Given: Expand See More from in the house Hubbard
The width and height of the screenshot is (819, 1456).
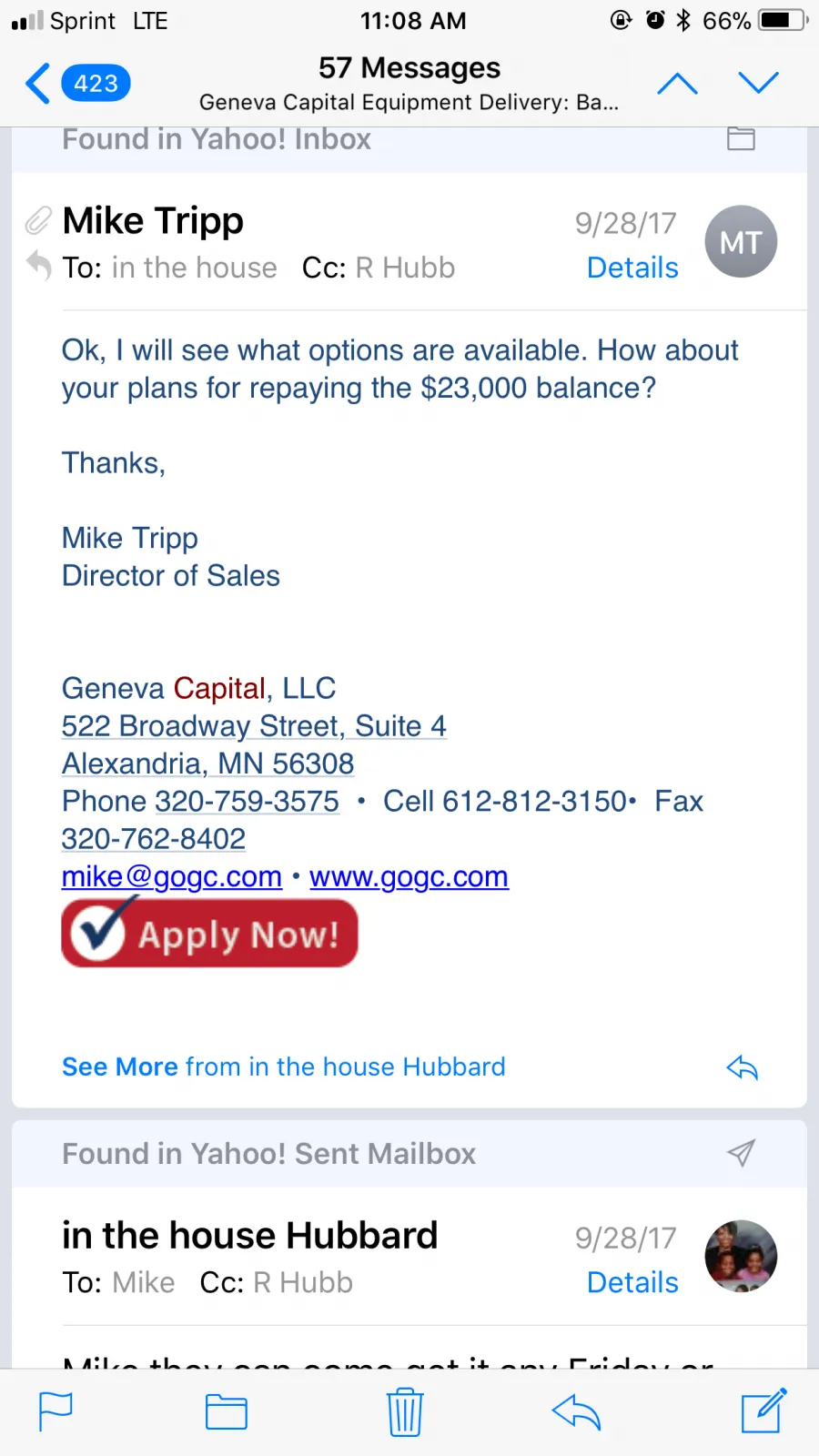Looking at the screenshot, I should (283, 1067).
